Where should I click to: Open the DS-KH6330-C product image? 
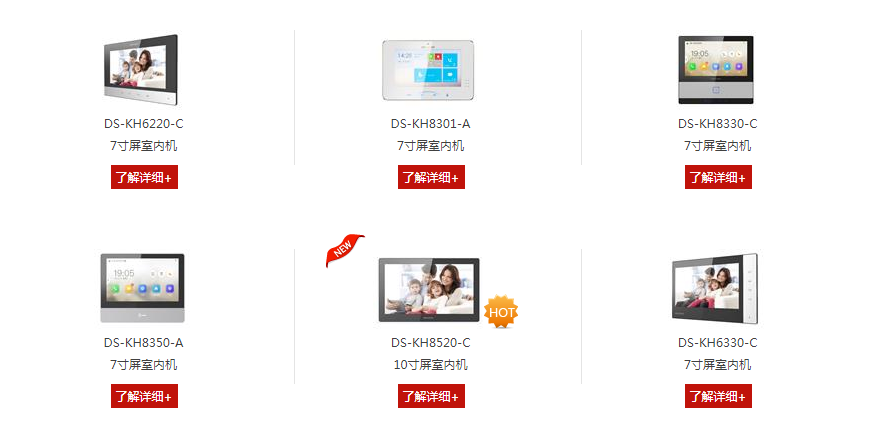pyautogui.click(x=716, y=288)
